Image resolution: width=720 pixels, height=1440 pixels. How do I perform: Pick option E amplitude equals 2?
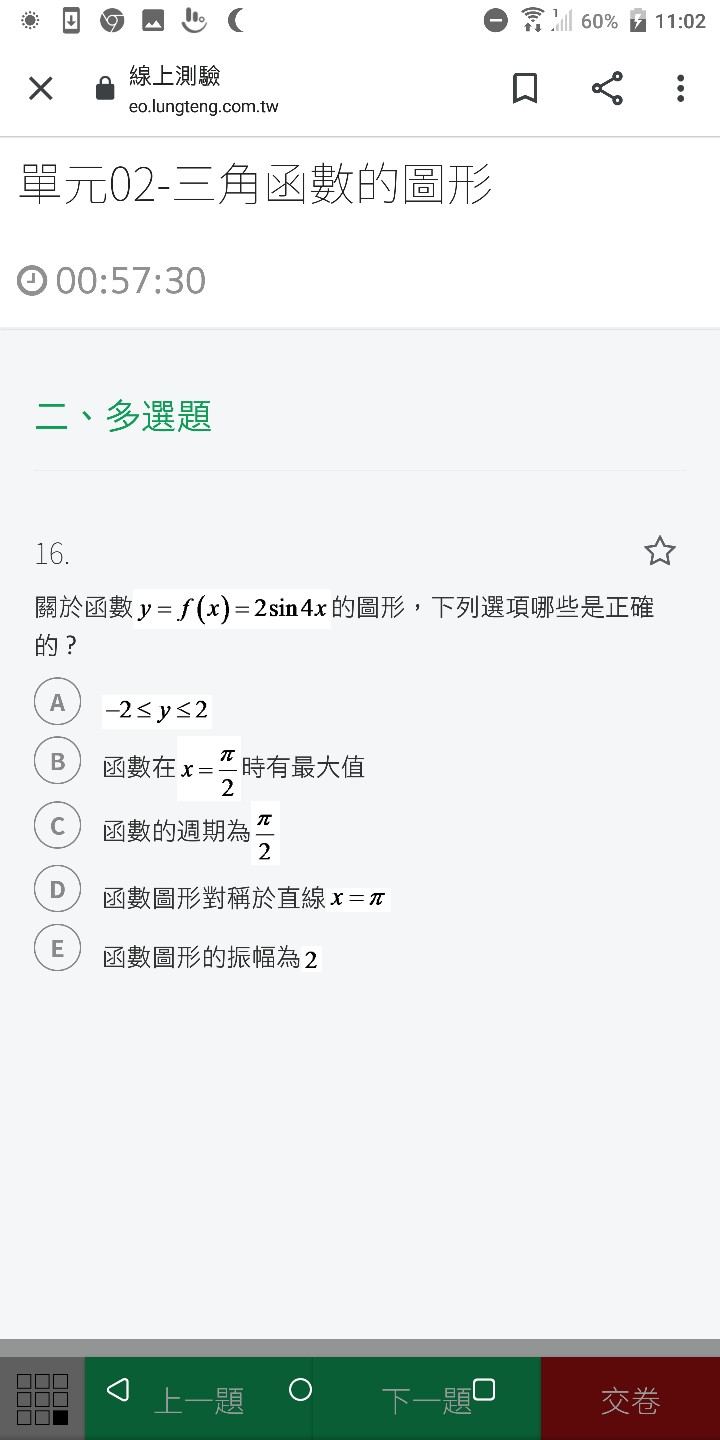click(57, 949)
